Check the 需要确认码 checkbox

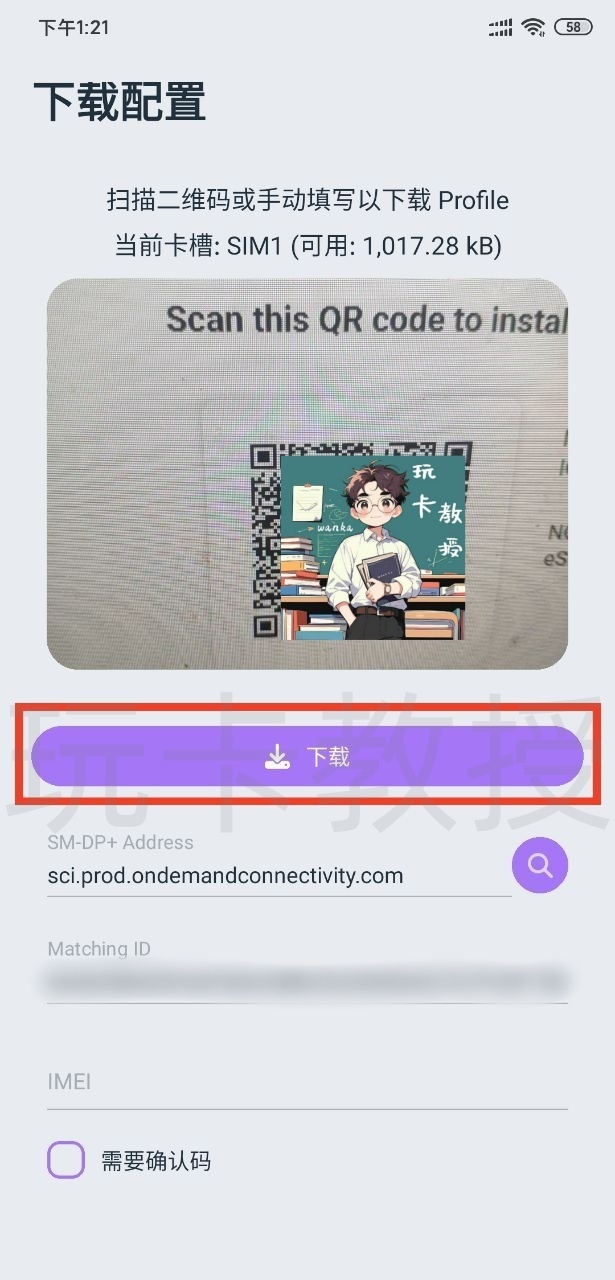66,1160
